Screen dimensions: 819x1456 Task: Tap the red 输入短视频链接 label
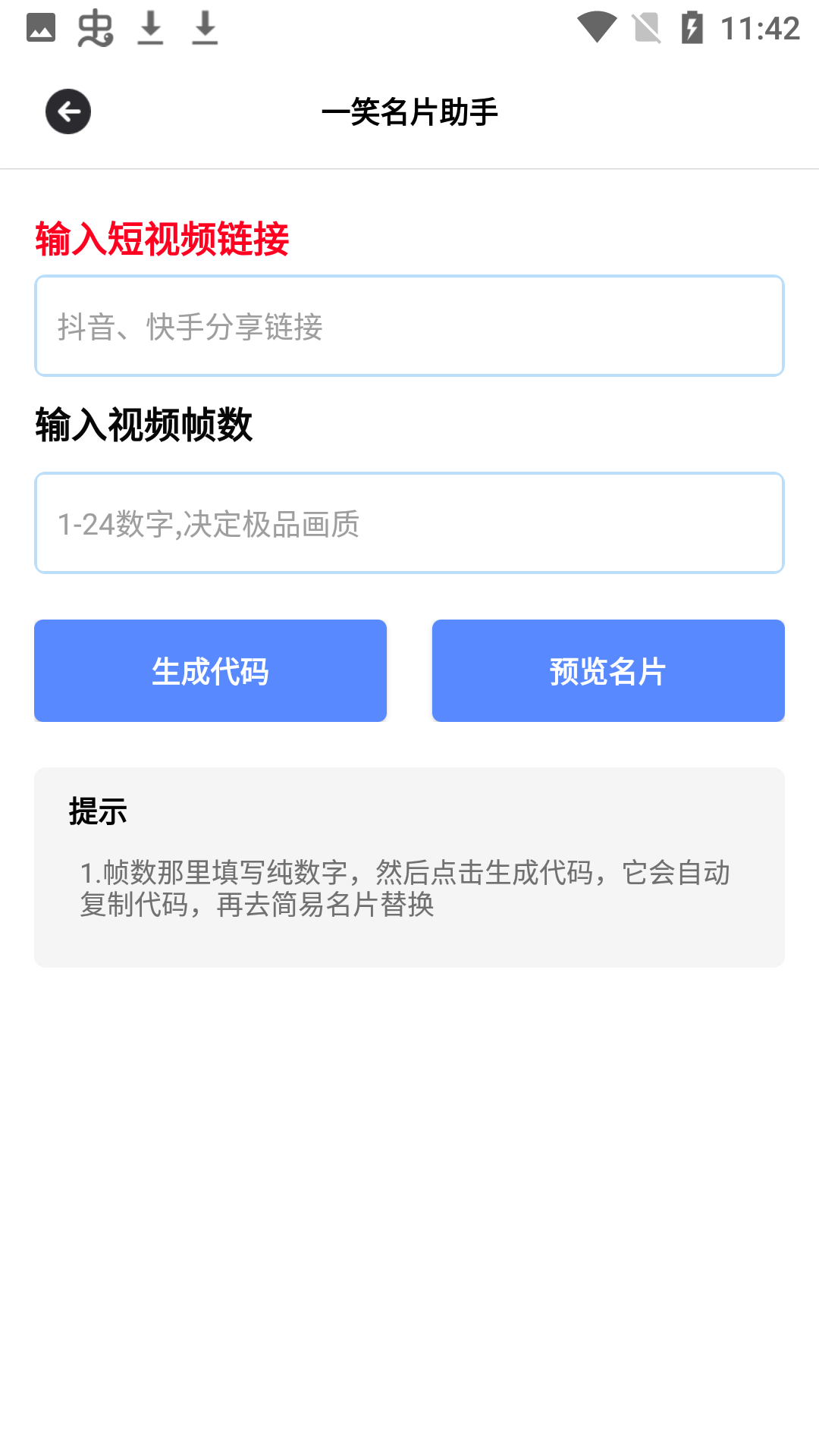tap(162, 237)
